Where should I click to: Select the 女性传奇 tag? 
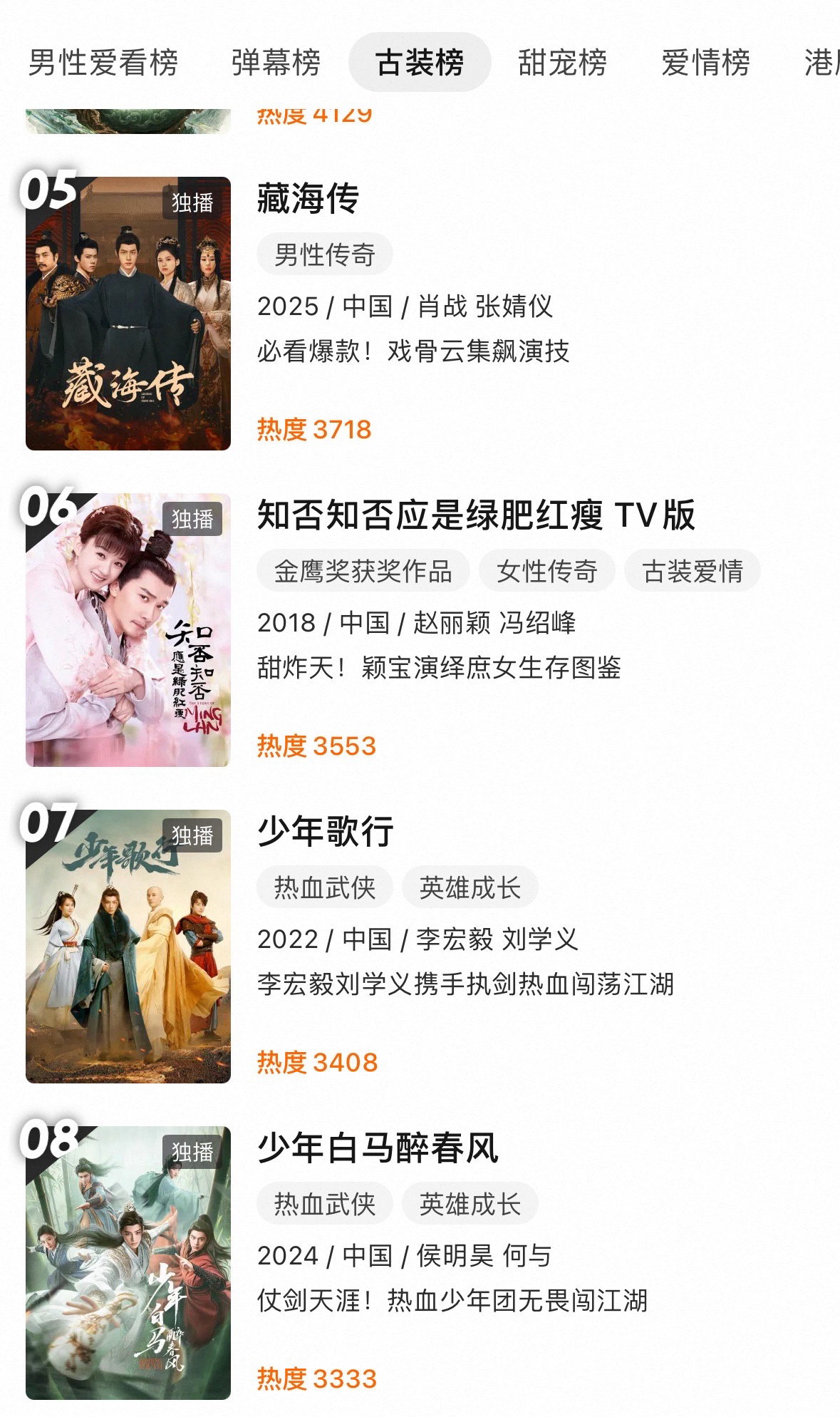click(x=546, y=571)
